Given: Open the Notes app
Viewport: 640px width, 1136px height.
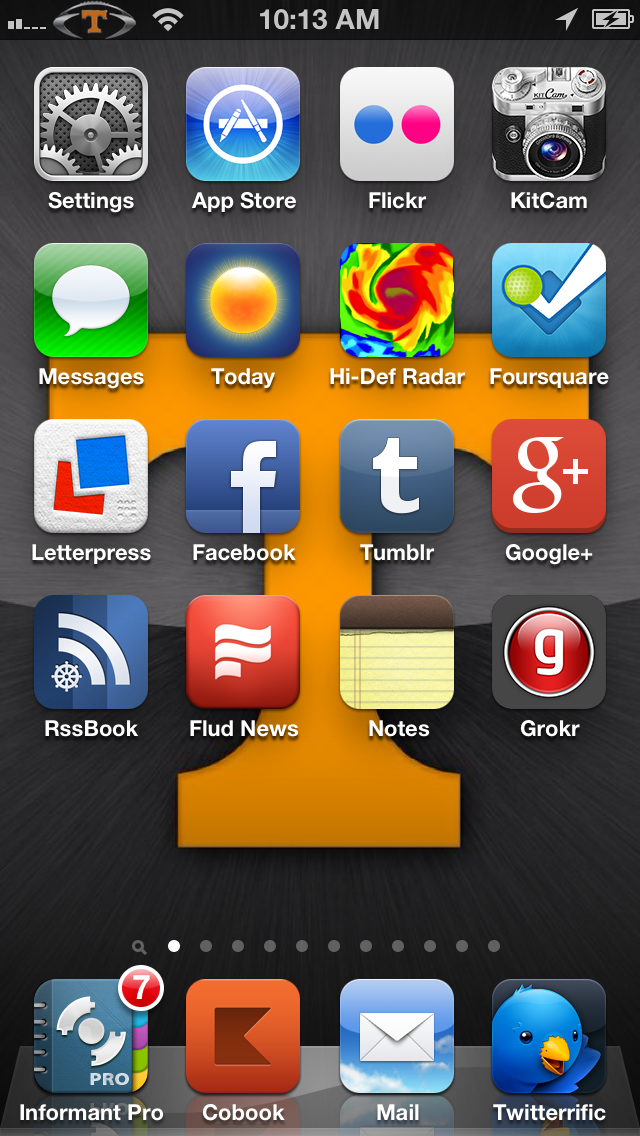Looking at the screenshot, I should click(x=397, y=652).
